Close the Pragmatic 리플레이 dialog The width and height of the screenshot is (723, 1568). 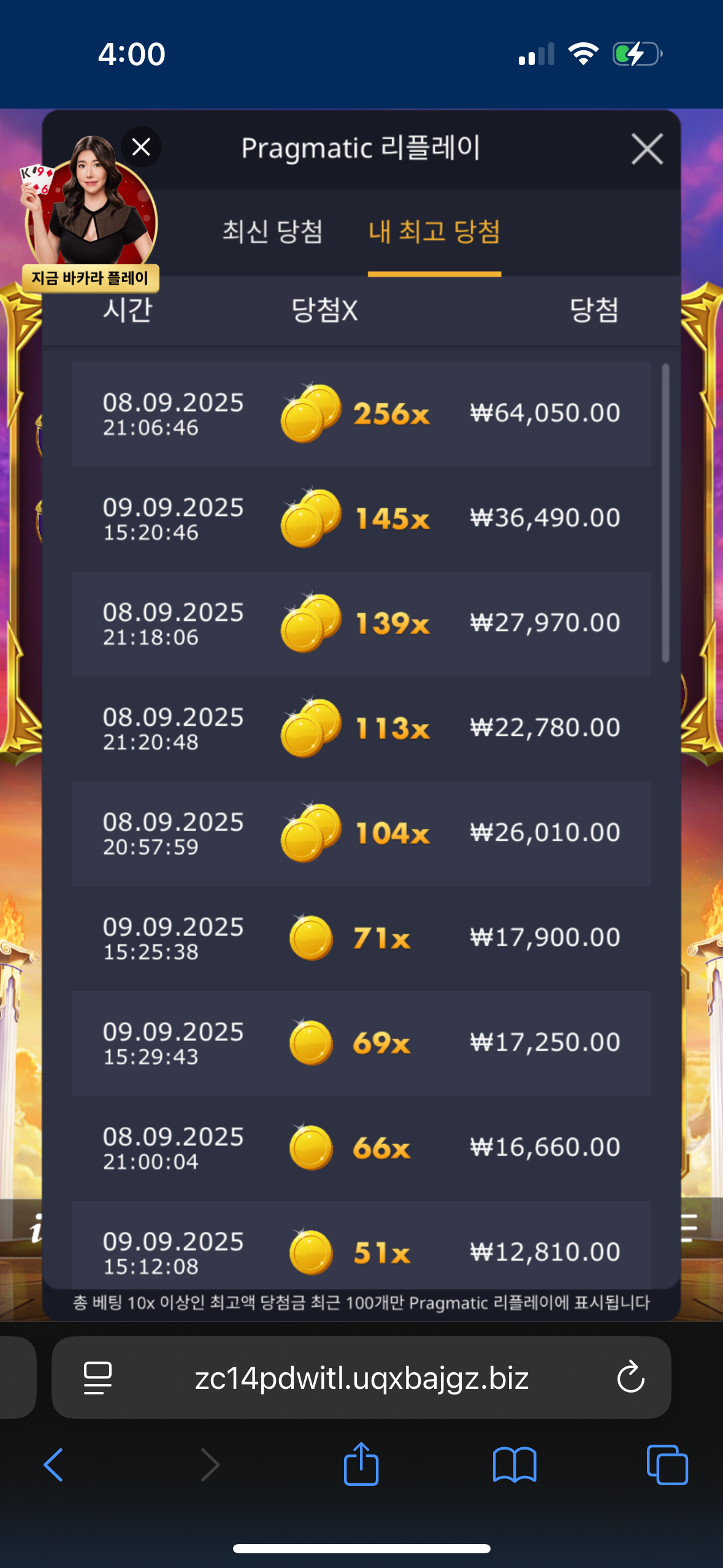[647, 149]
